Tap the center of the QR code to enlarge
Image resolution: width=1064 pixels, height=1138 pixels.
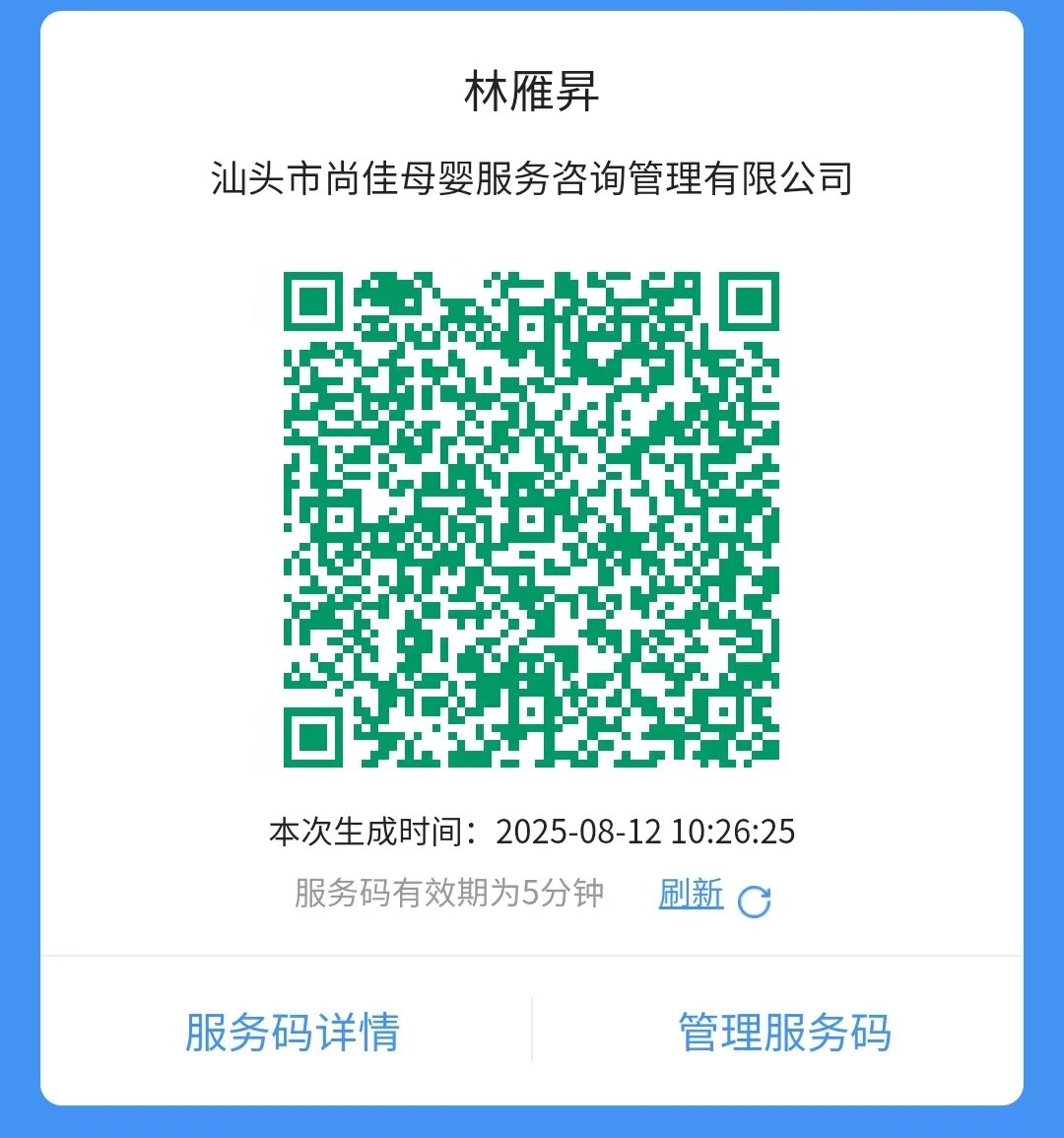point(532,517)
